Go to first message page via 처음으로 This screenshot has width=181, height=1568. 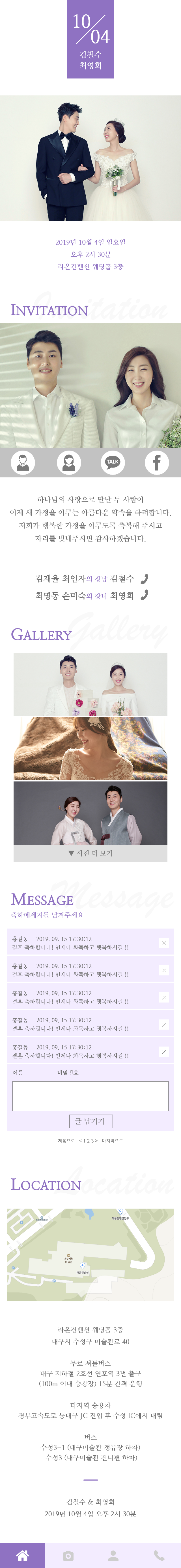(66, 1141)
